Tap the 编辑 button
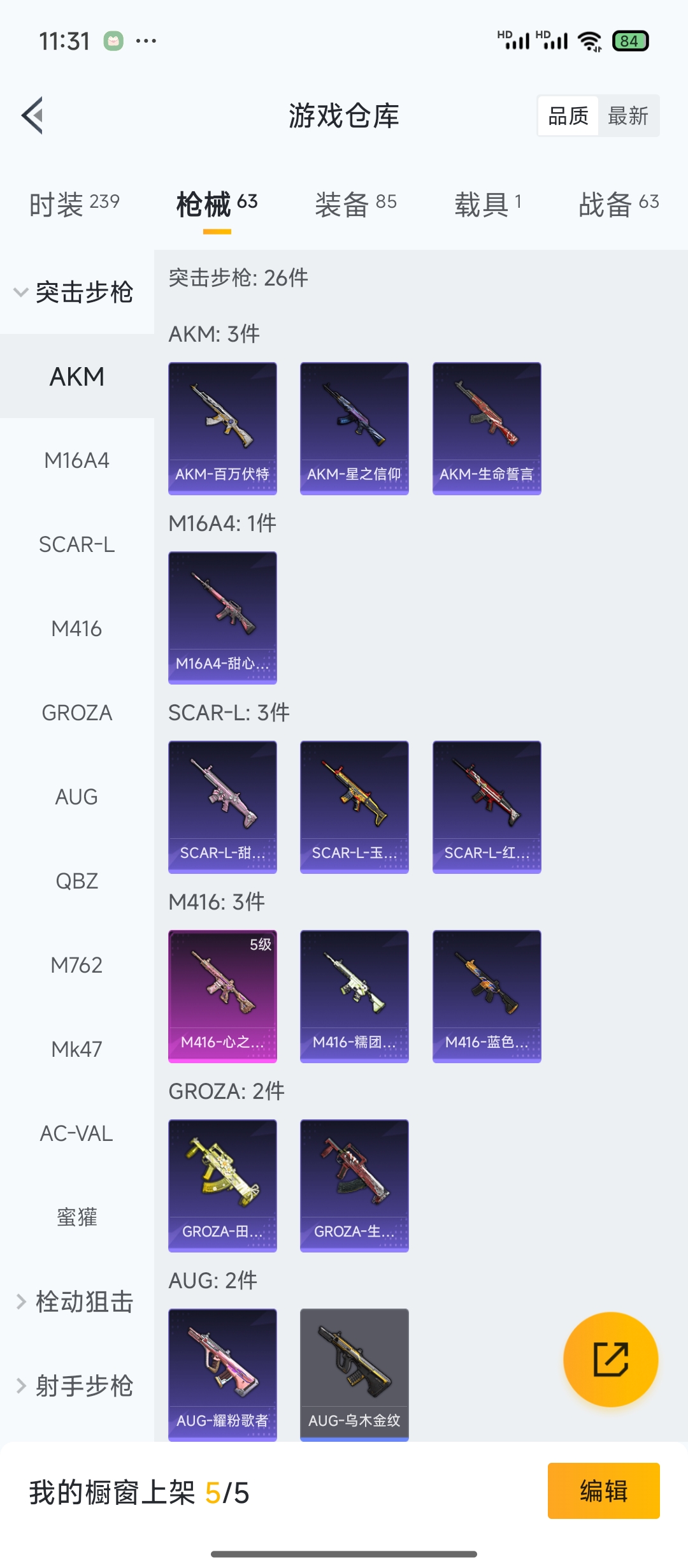 pyautogui.click(x=603, y=1491)
